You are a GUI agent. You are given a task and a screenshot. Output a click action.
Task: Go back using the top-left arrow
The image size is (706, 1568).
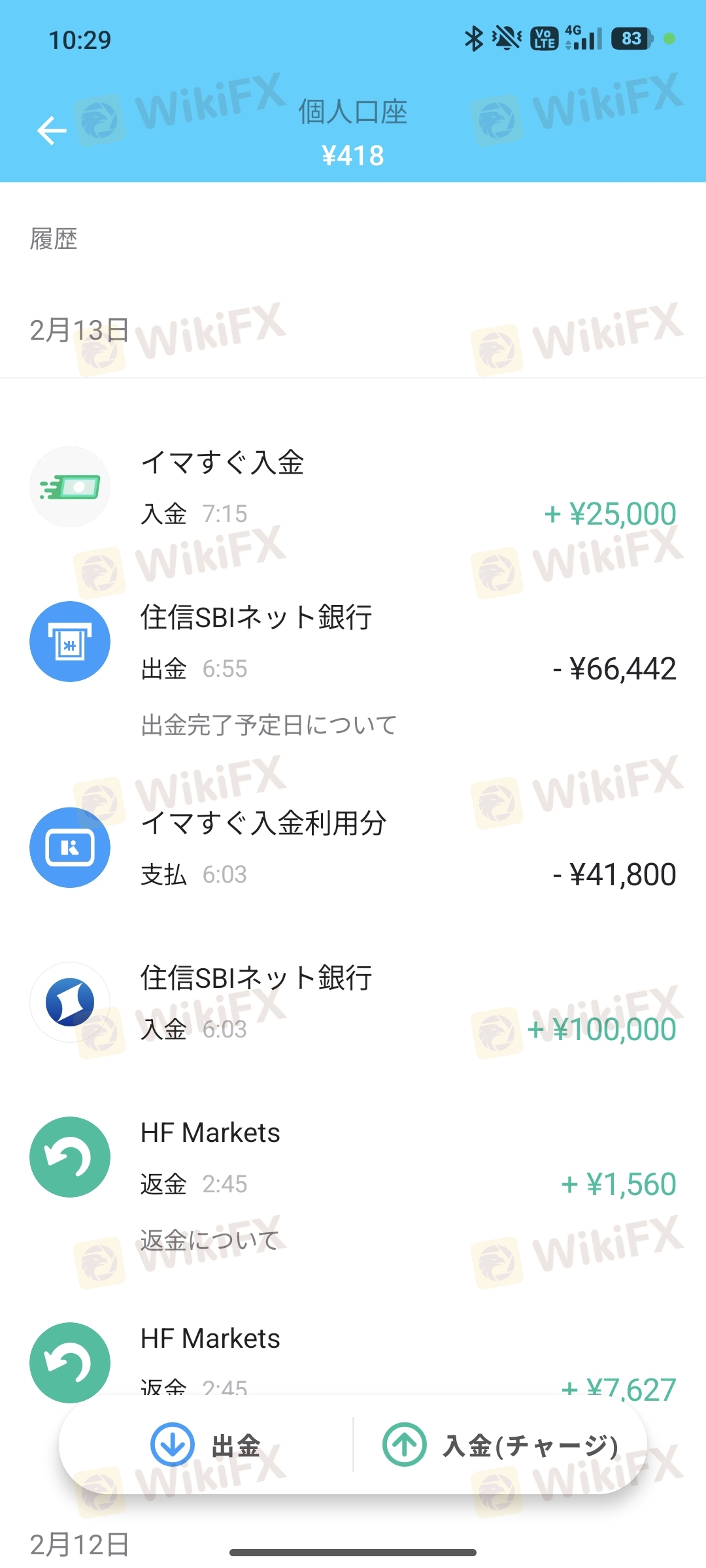tap(52, 131)
